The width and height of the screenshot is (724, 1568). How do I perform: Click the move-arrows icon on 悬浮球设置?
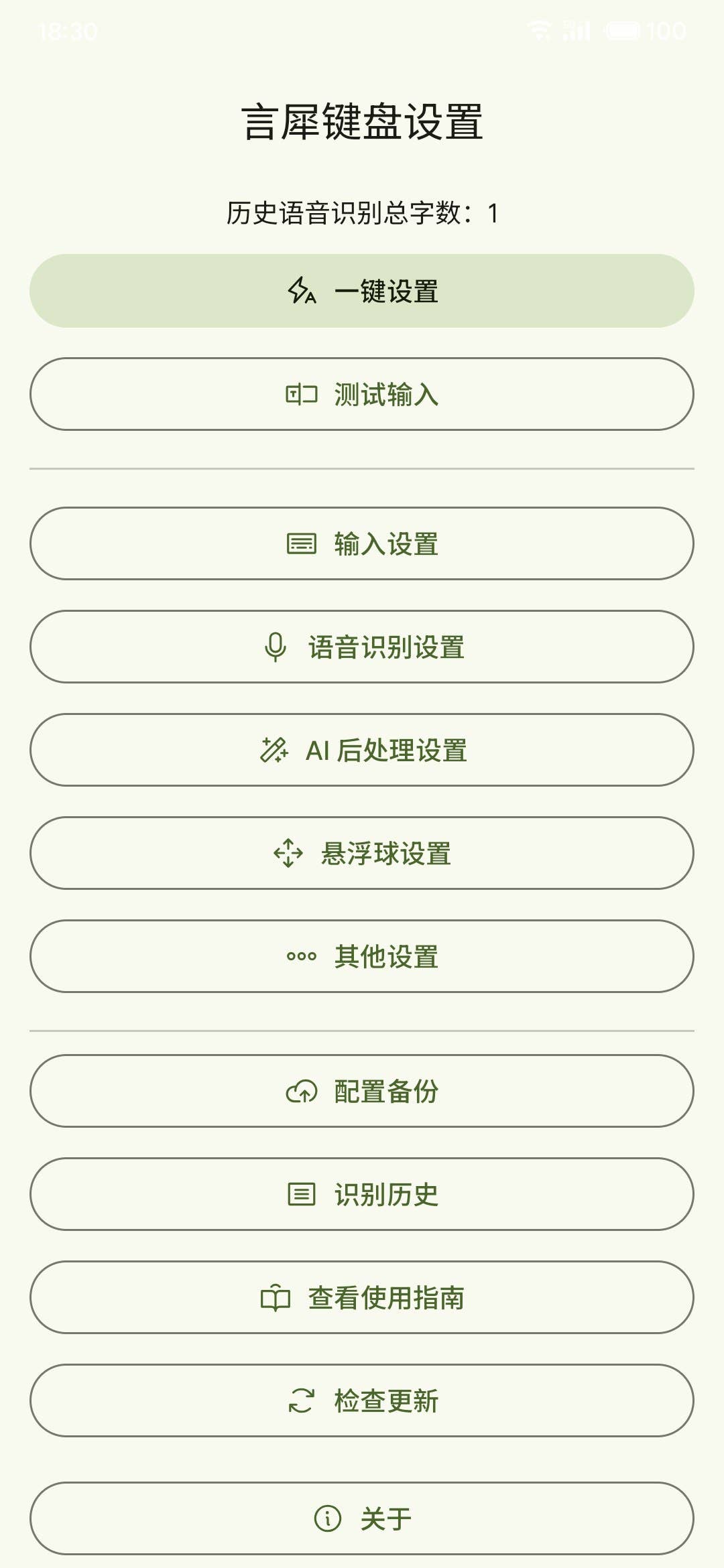[288, 853]
